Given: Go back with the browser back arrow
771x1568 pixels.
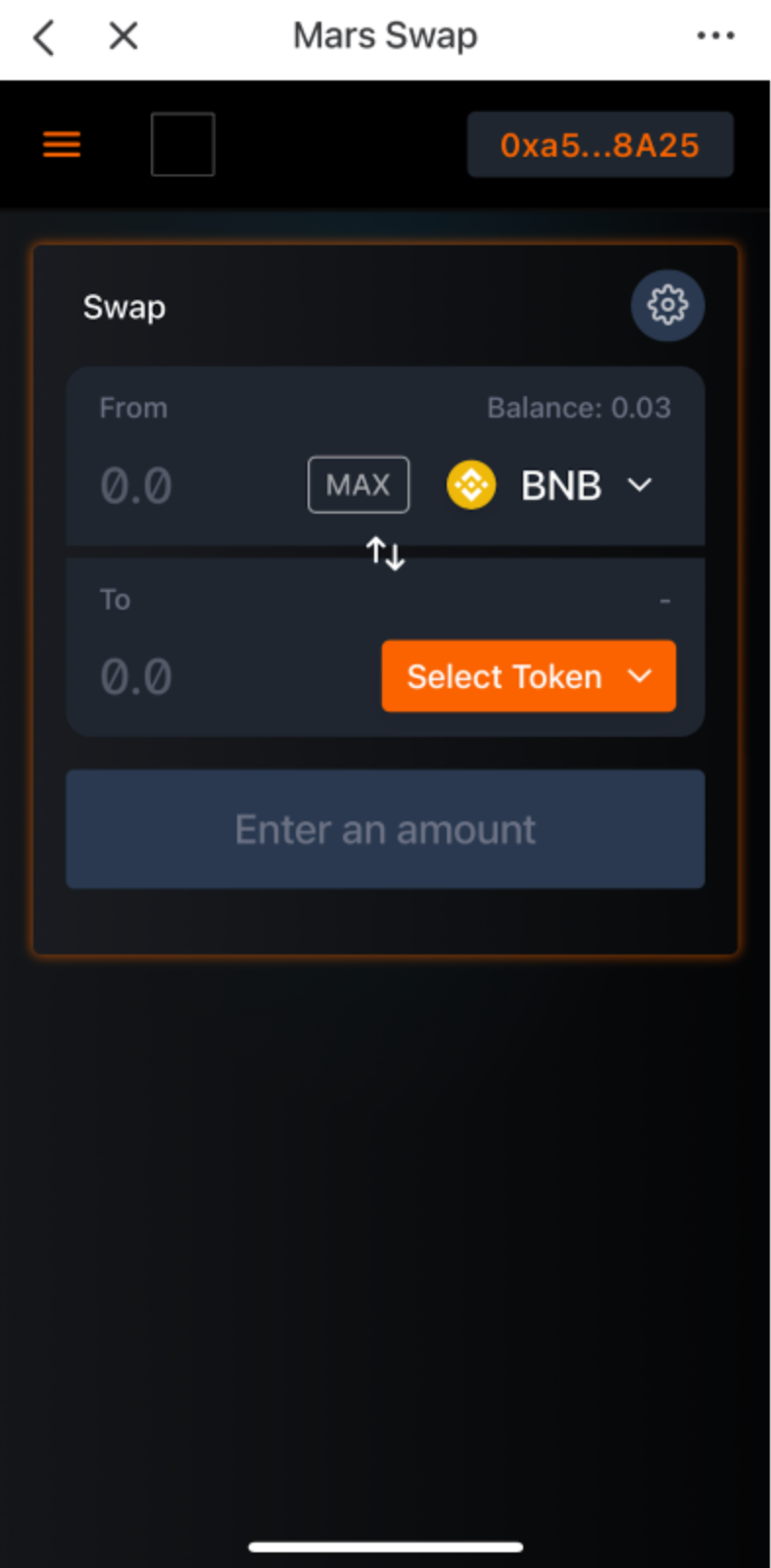Looking at the screenshot, I should pyautogui.click(x=44, y=37).
